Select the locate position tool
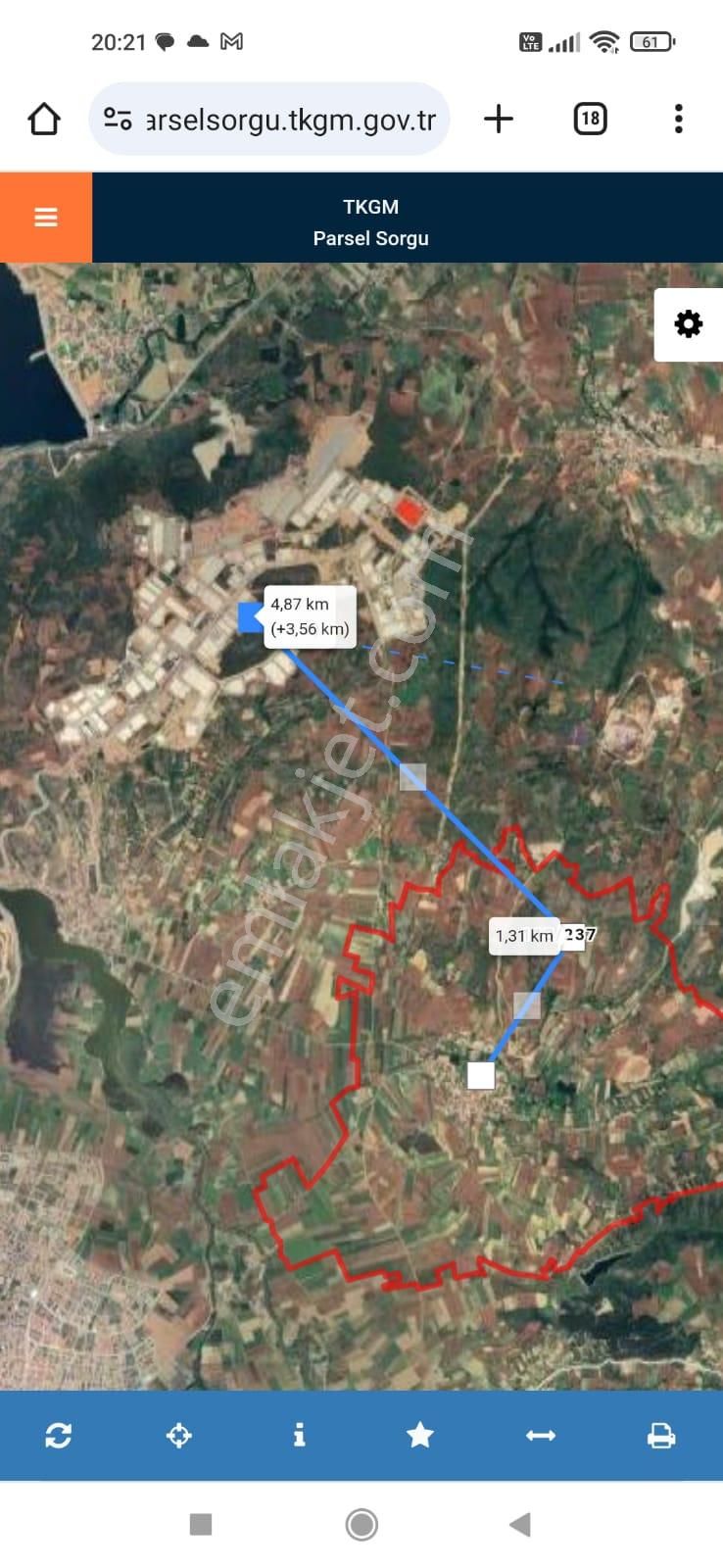This screenshot has height=1568, width=723. click(179, 1436)
